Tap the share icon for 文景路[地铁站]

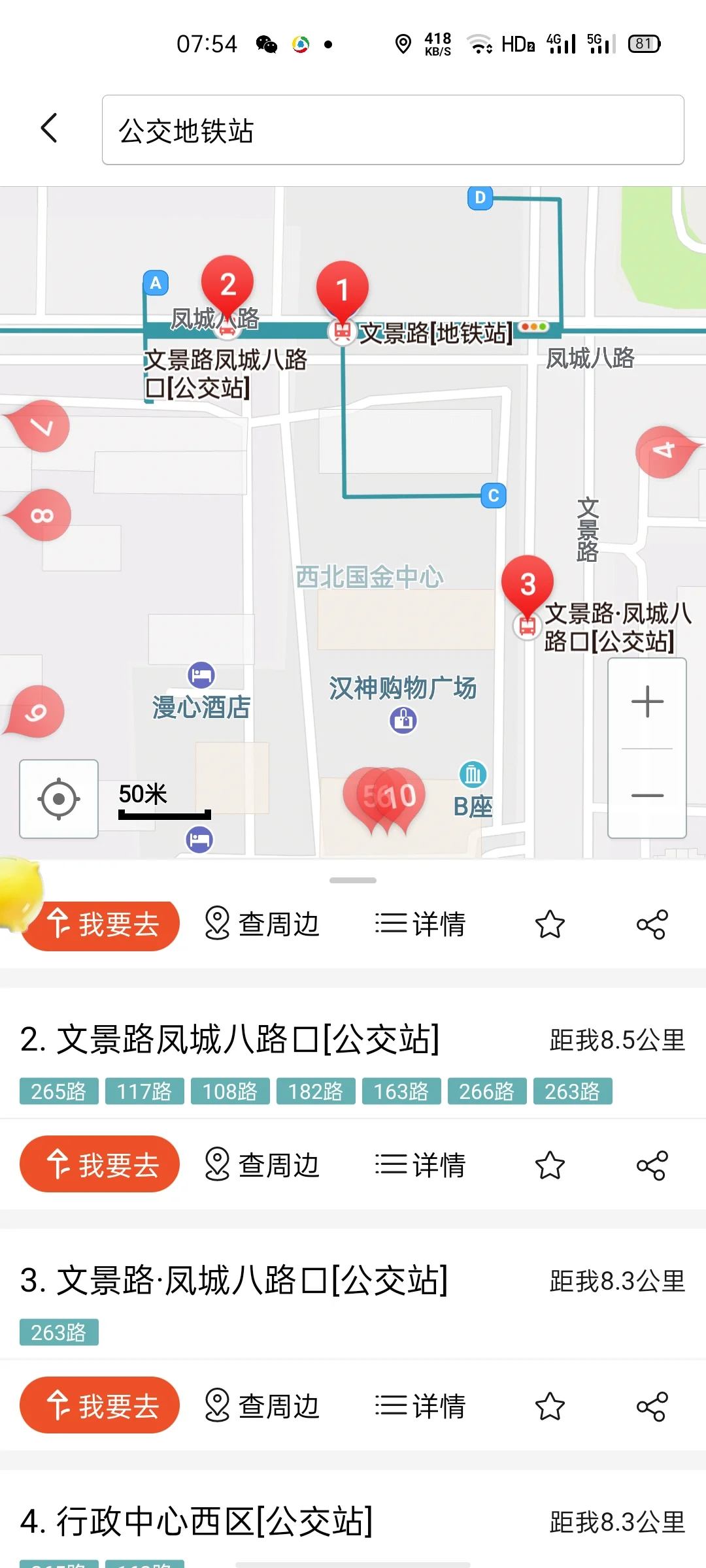653,924
